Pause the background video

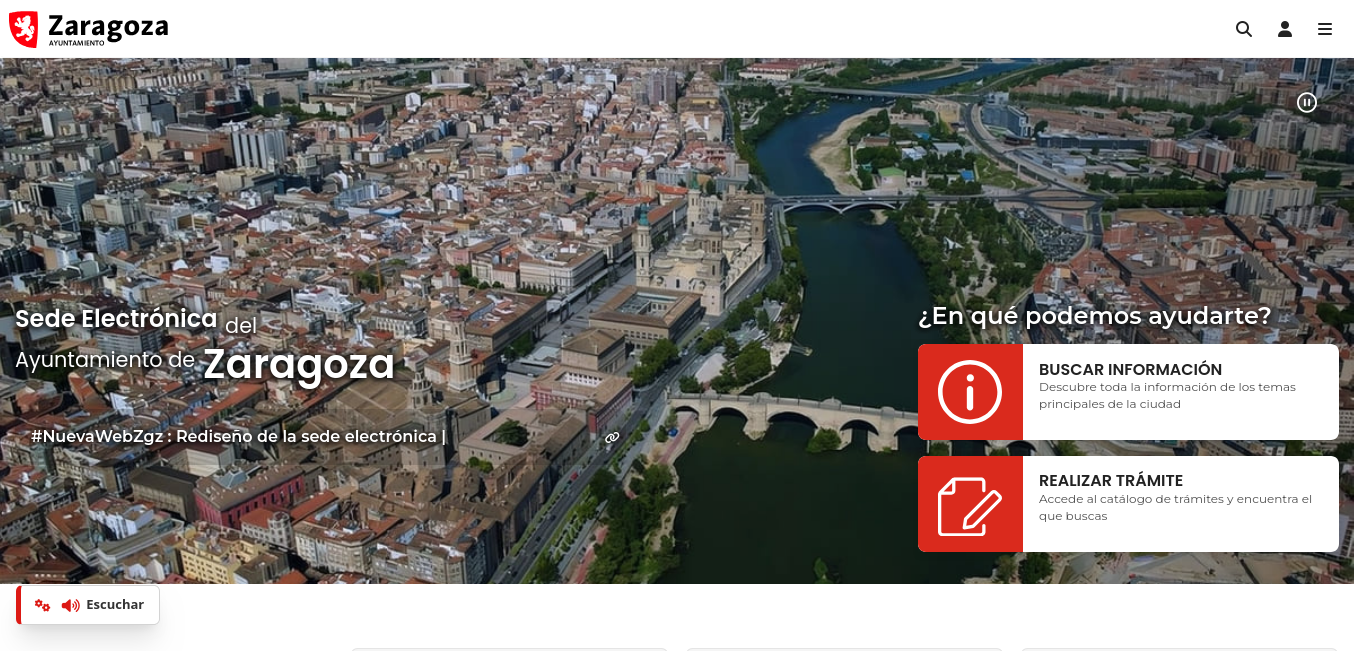1307,102
